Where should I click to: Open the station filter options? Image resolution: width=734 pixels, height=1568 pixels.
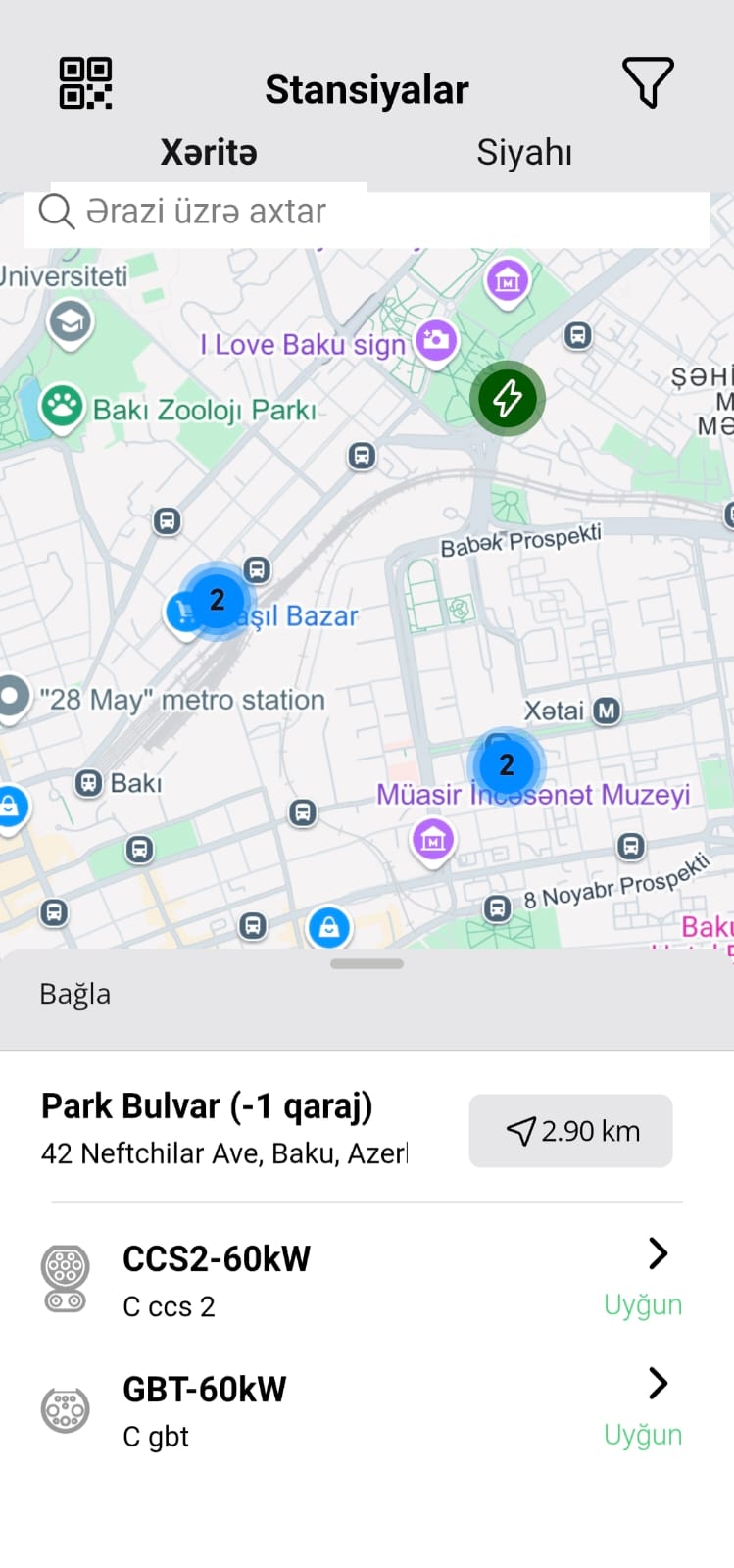tap(648, 82)
